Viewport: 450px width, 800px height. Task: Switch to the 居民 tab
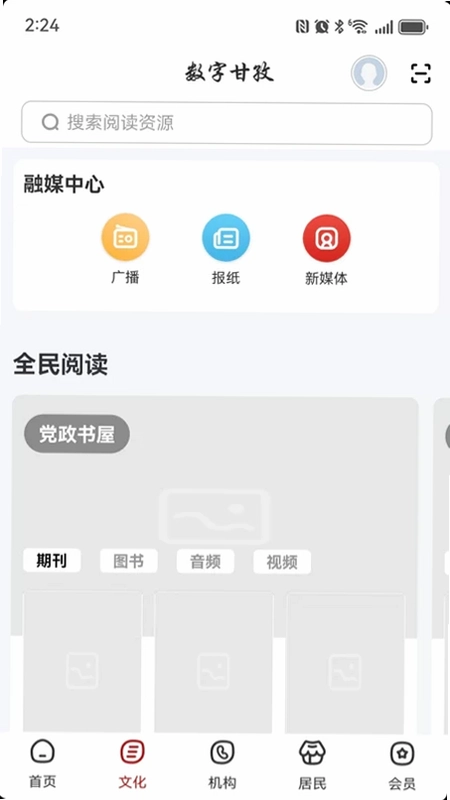coord(312,764)
